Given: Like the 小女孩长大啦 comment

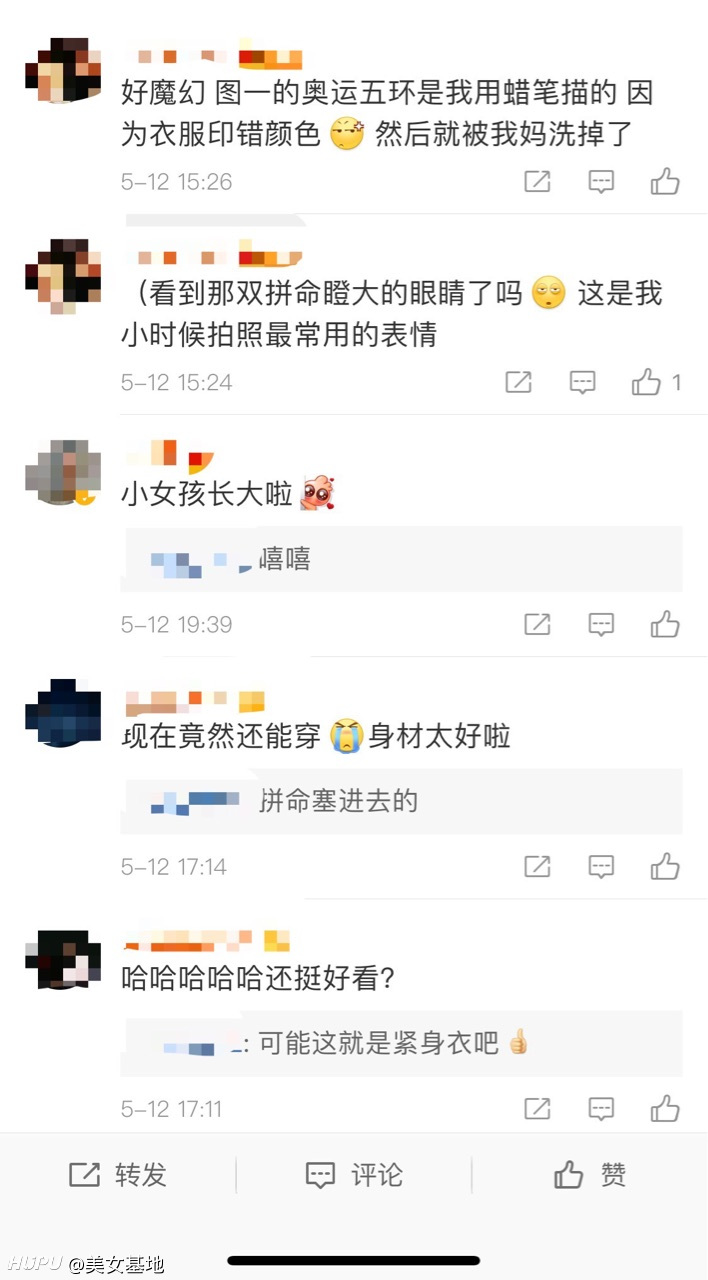Looking at the screenshot, I should click(665, 624).
